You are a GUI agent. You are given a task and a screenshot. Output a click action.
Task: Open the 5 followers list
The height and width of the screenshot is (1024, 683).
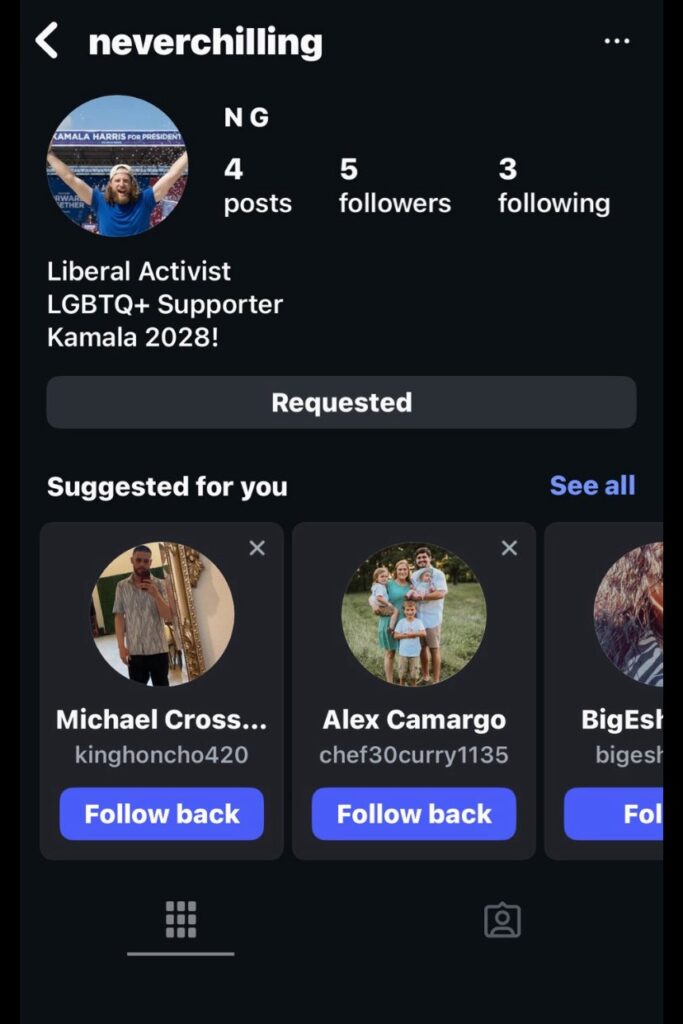(x=394, y=187)
